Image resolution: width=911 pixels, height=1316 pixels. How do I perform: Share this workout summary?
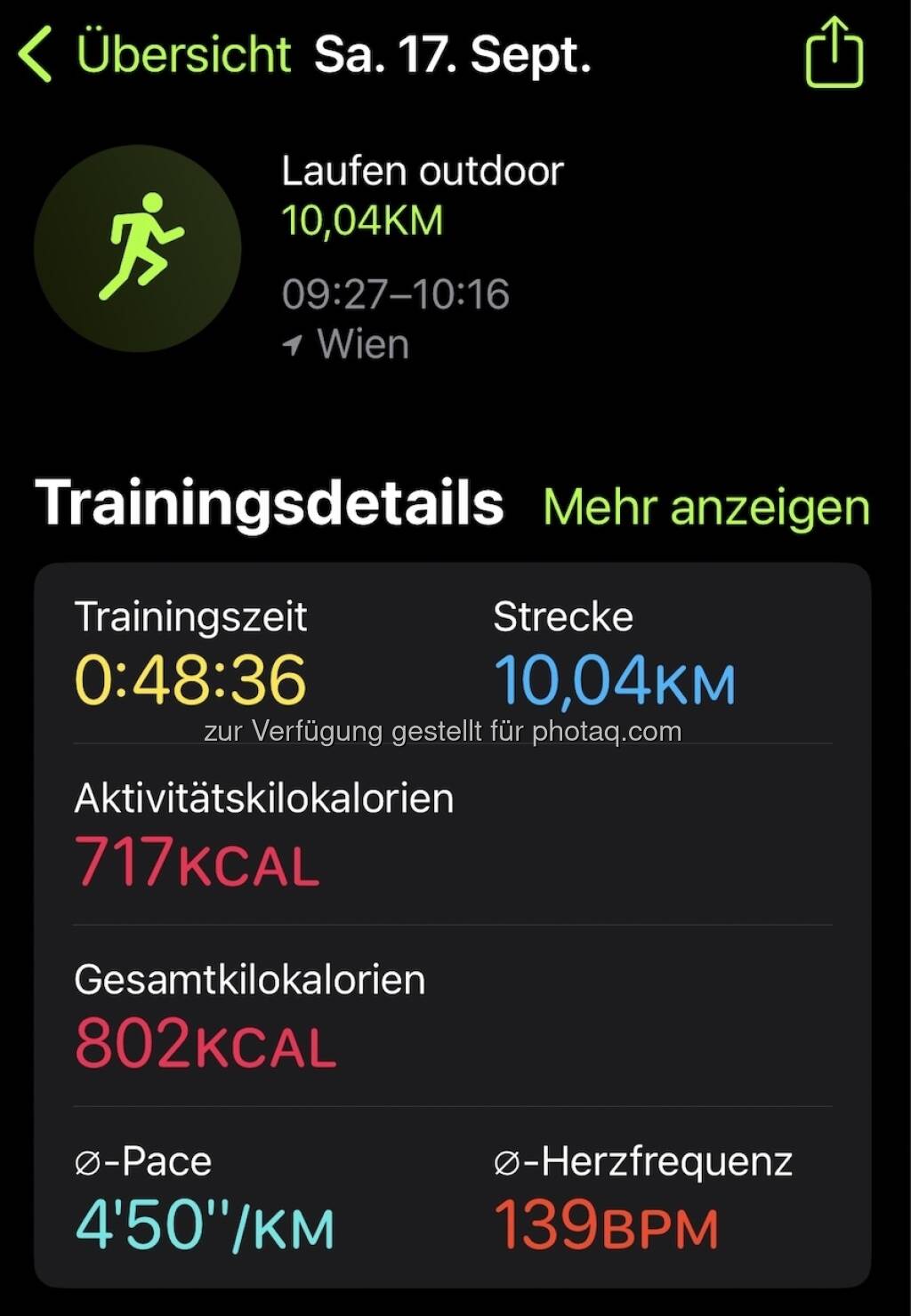[834, 55]
